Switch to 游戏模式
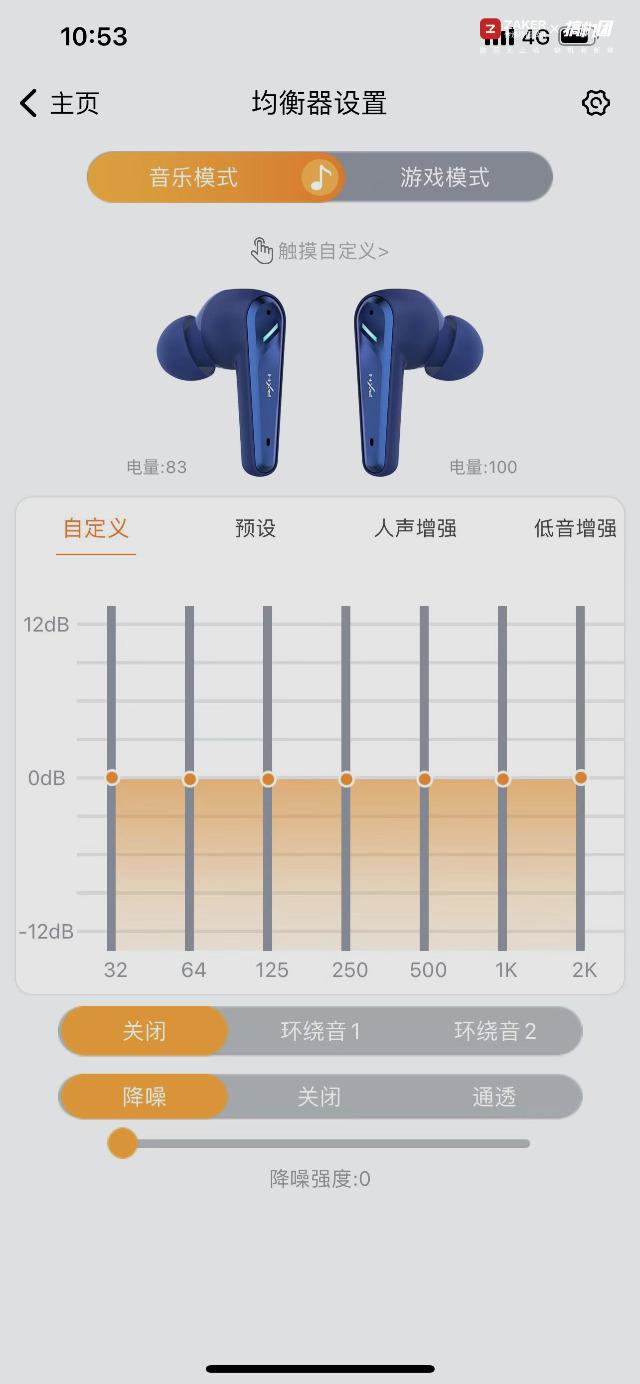This screenshot has width=640, height=1384. click(445, 177)
